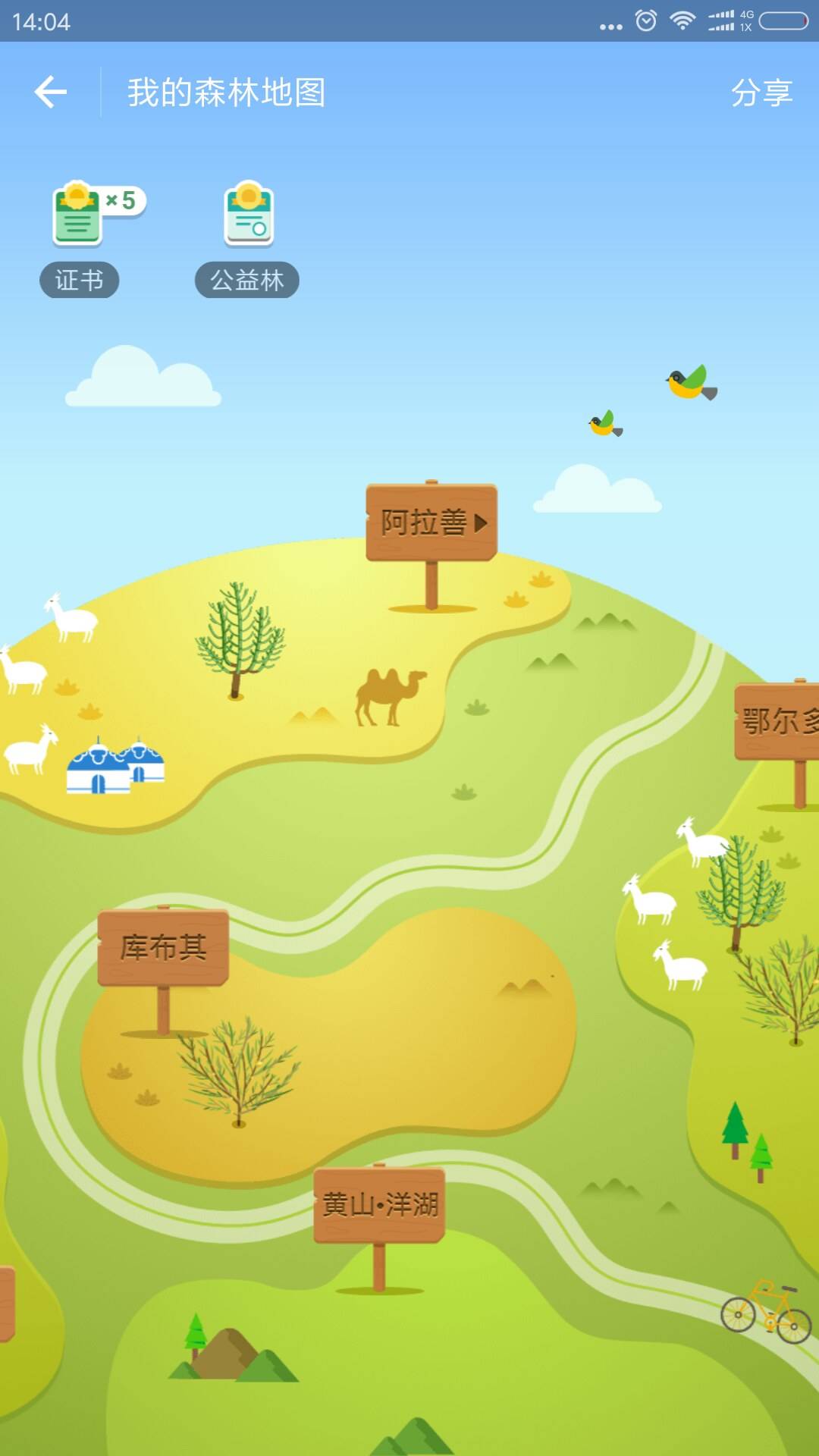Open the 阿拉善 signpost
This screenshot has width=819, height=1456.
tap(432, 522)
